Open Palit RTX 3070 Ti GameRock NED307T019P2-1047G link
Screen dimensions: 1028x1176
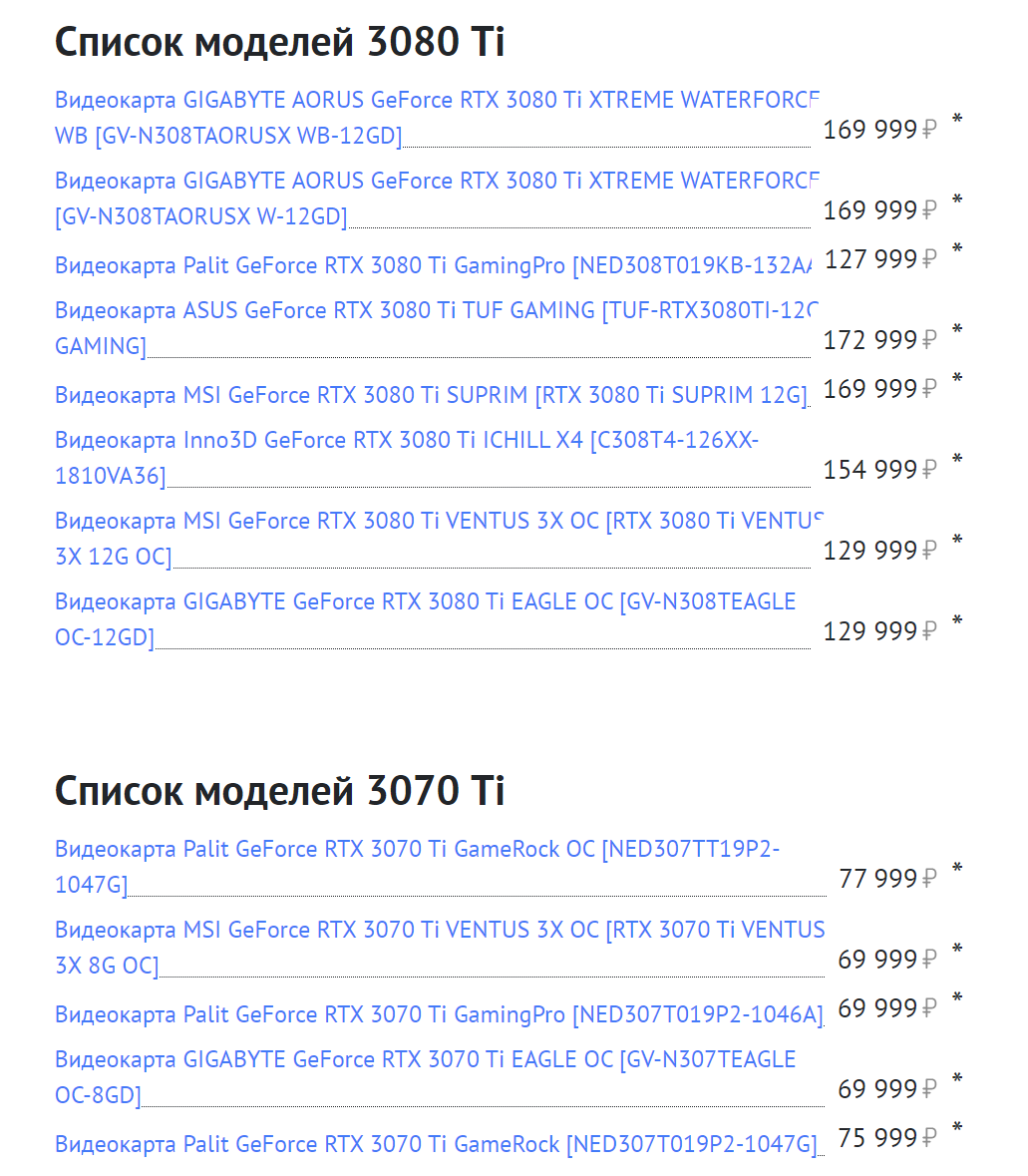point(436,1144)
